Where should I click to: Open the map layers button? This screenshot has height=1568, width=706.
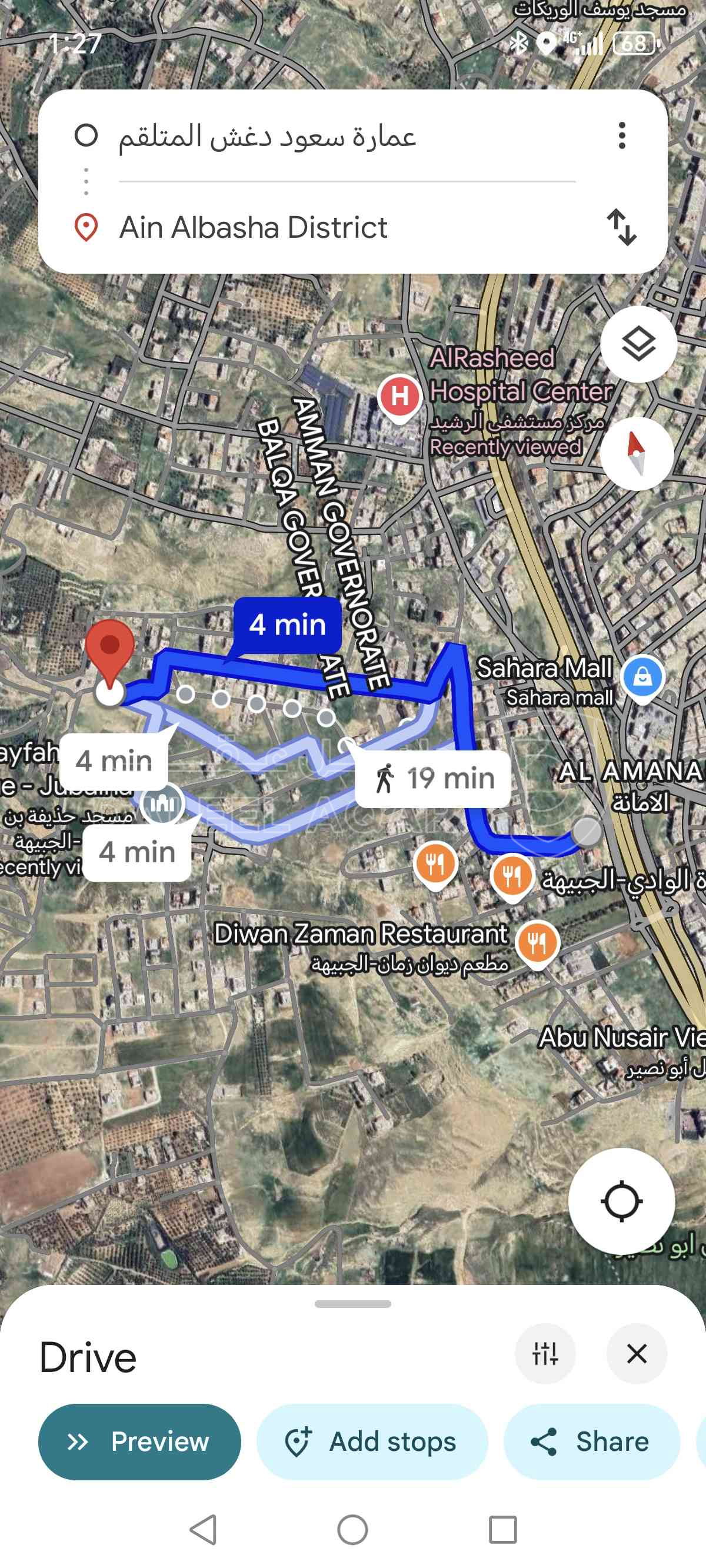[638, 344]
